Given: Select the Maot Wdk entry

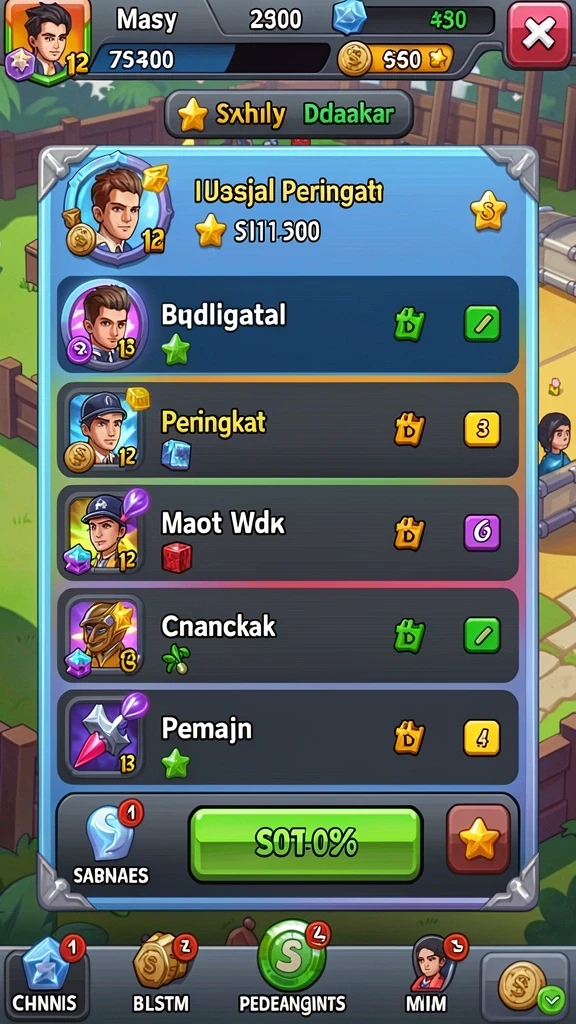Looking at the screenshot, I should (x=288, y=532).
